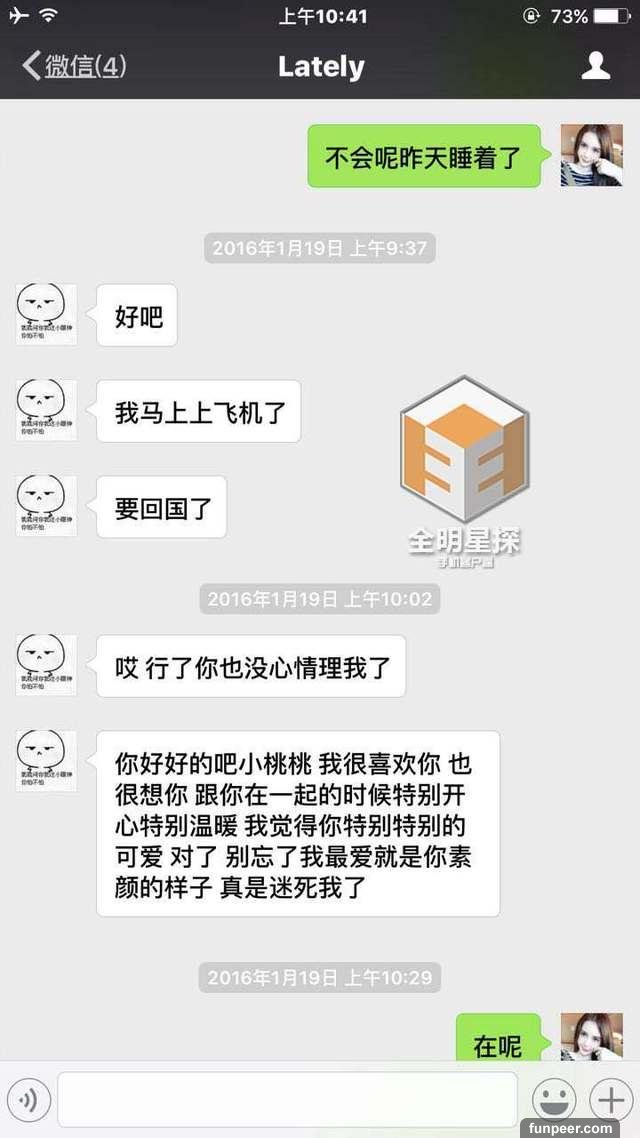Tap the message text input field

pos(287,1099)
